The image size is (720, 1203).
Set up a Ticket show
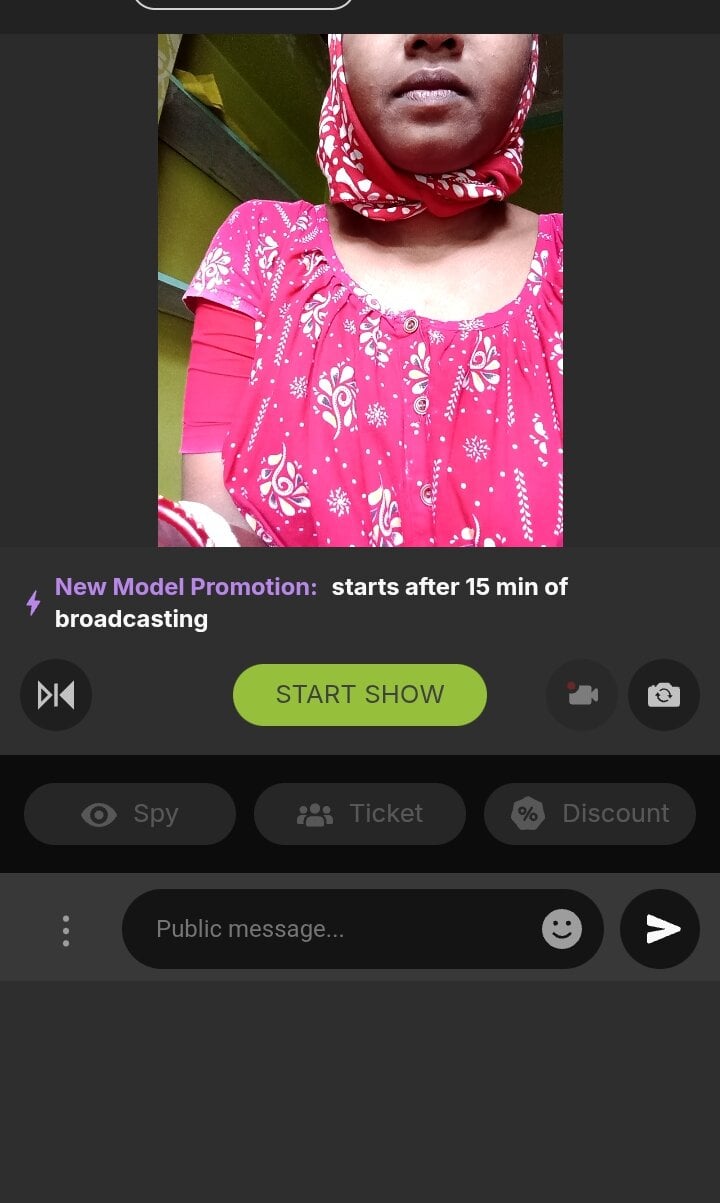point(360,814)
